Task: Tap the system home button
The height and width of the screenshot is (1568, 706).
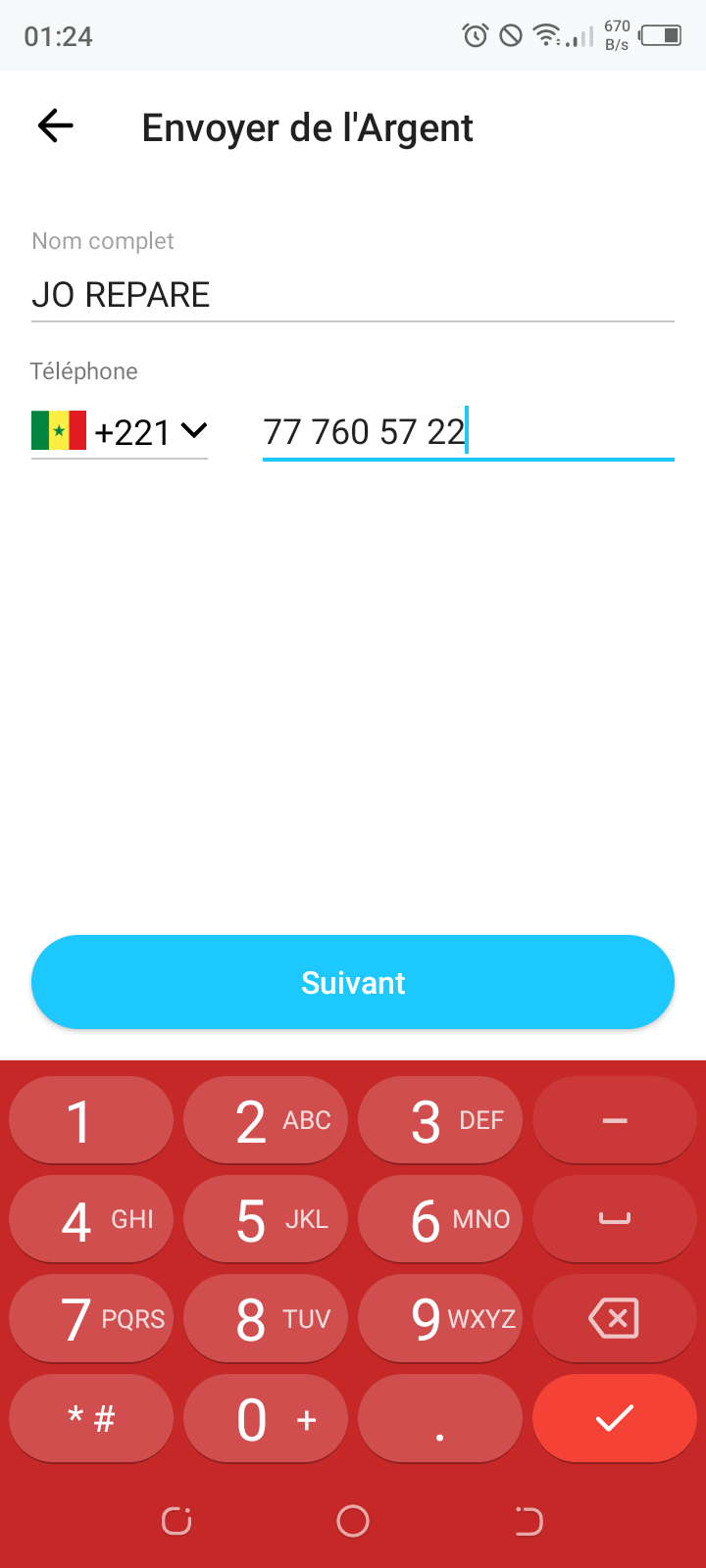Action: coord(353,1521)
